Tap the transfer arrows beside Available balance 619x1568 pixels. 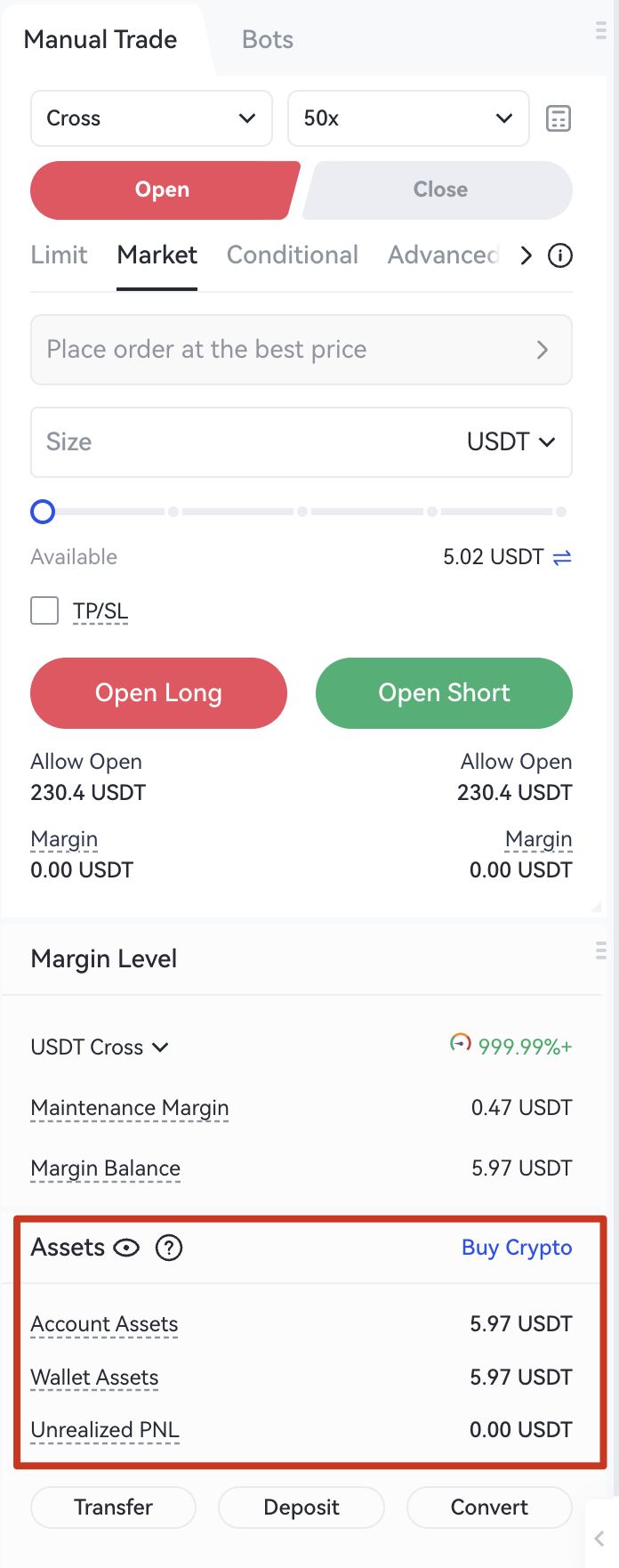(x=562, y=558)
